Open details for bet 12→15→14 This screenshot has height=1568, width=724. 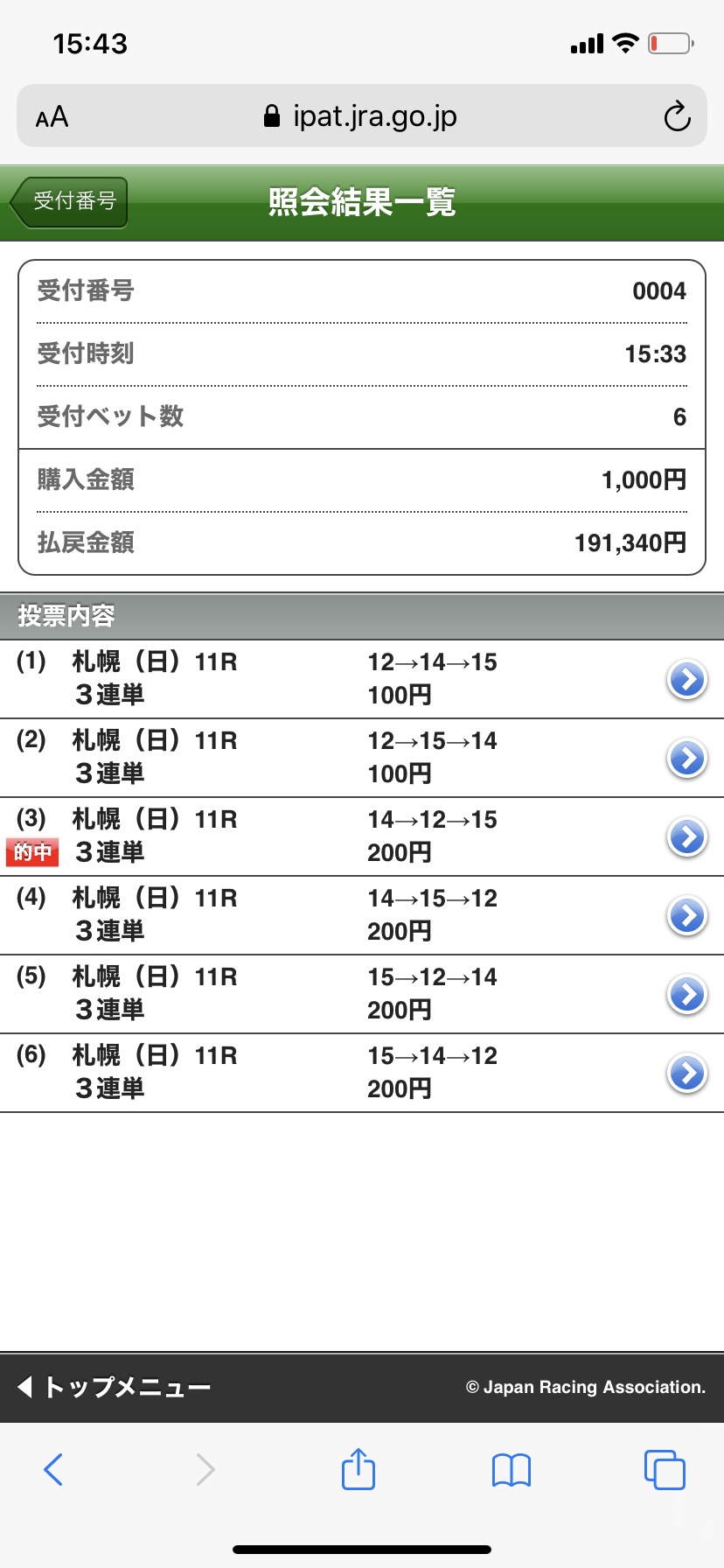[x=686, y=758]
